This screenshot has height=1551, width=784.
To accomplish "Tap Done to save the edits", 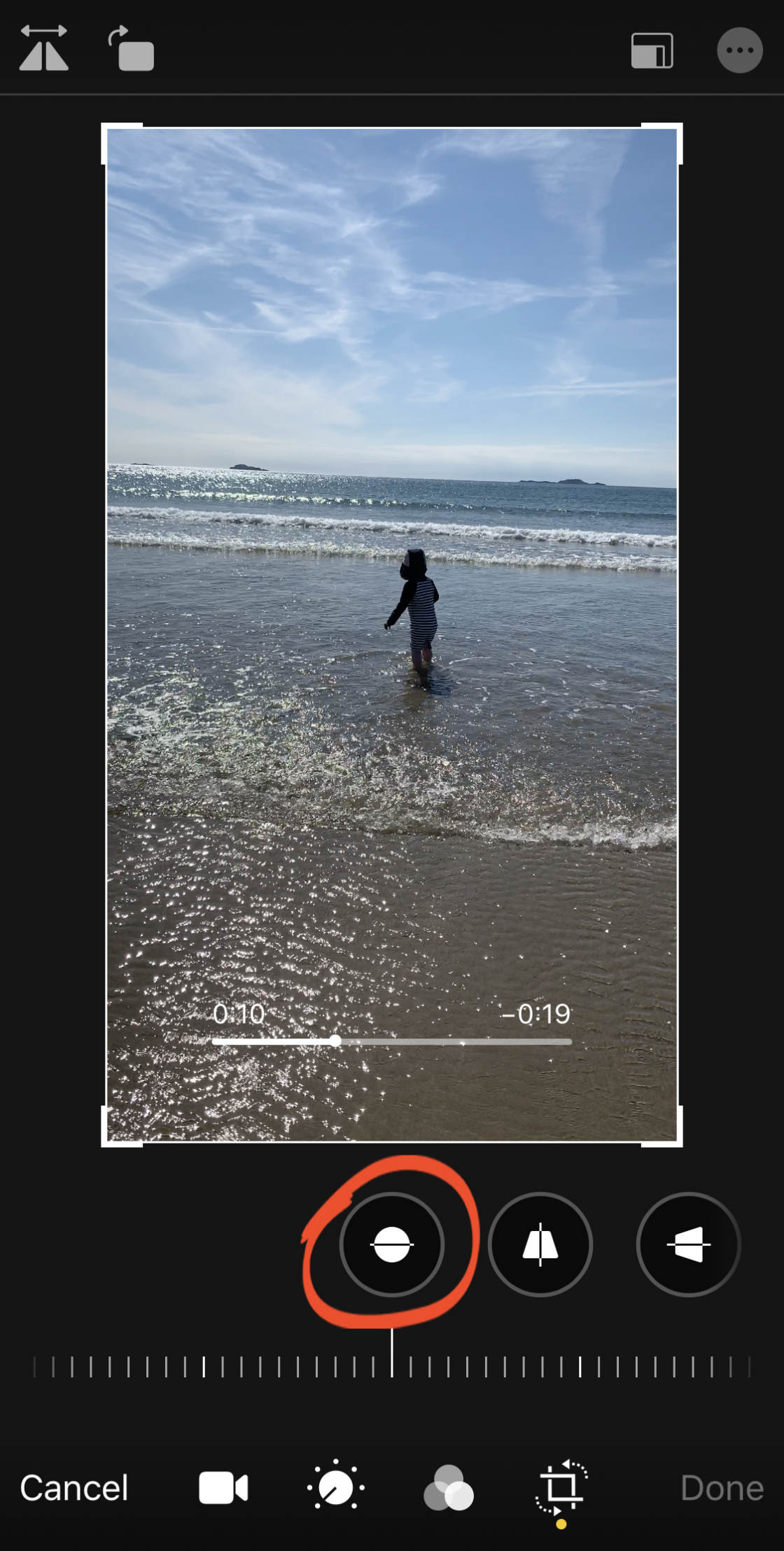I will (x=722, y=1488).
